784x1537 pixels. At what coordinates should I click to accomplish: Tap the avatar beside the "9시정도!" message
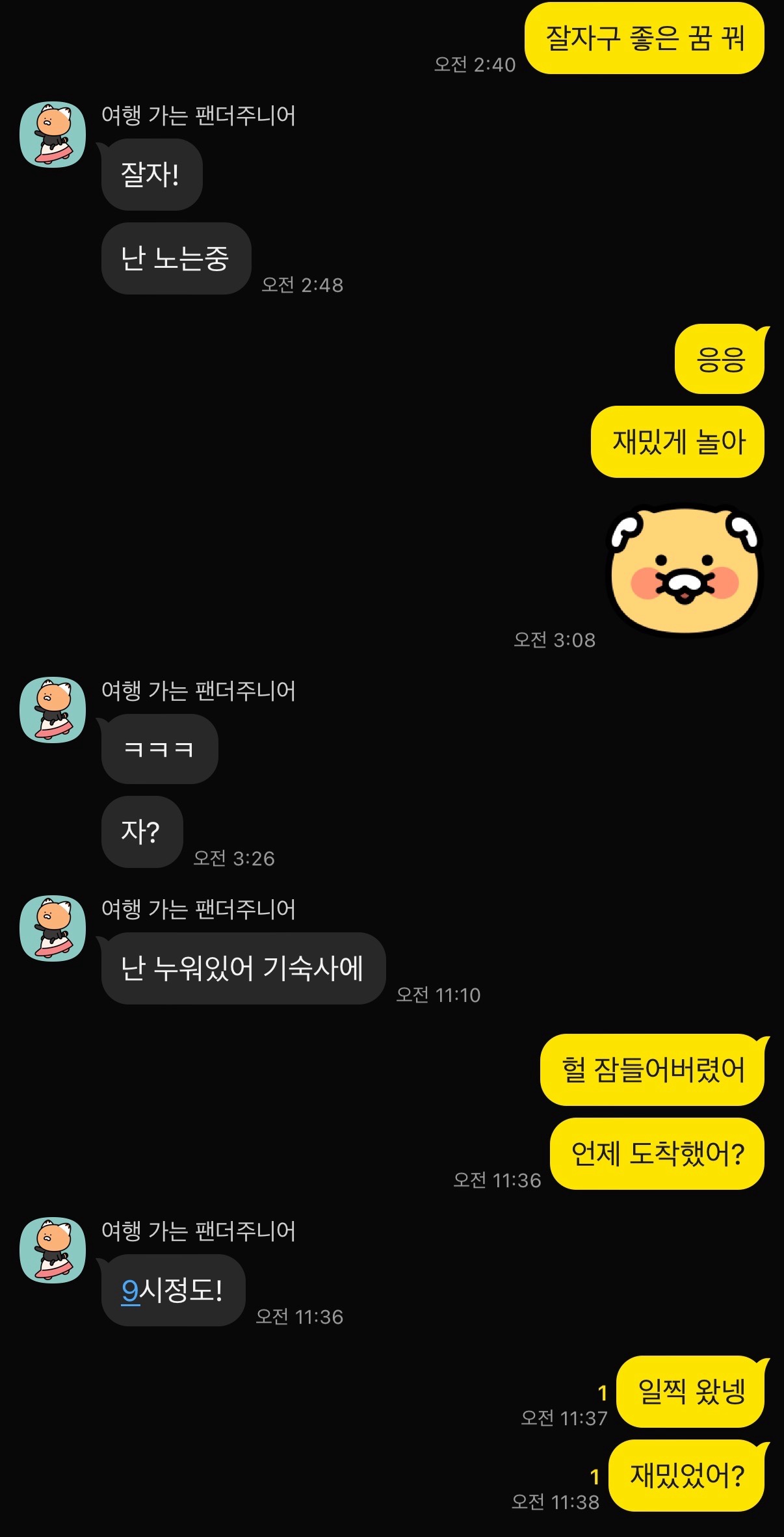click(x=53, y=1250)
